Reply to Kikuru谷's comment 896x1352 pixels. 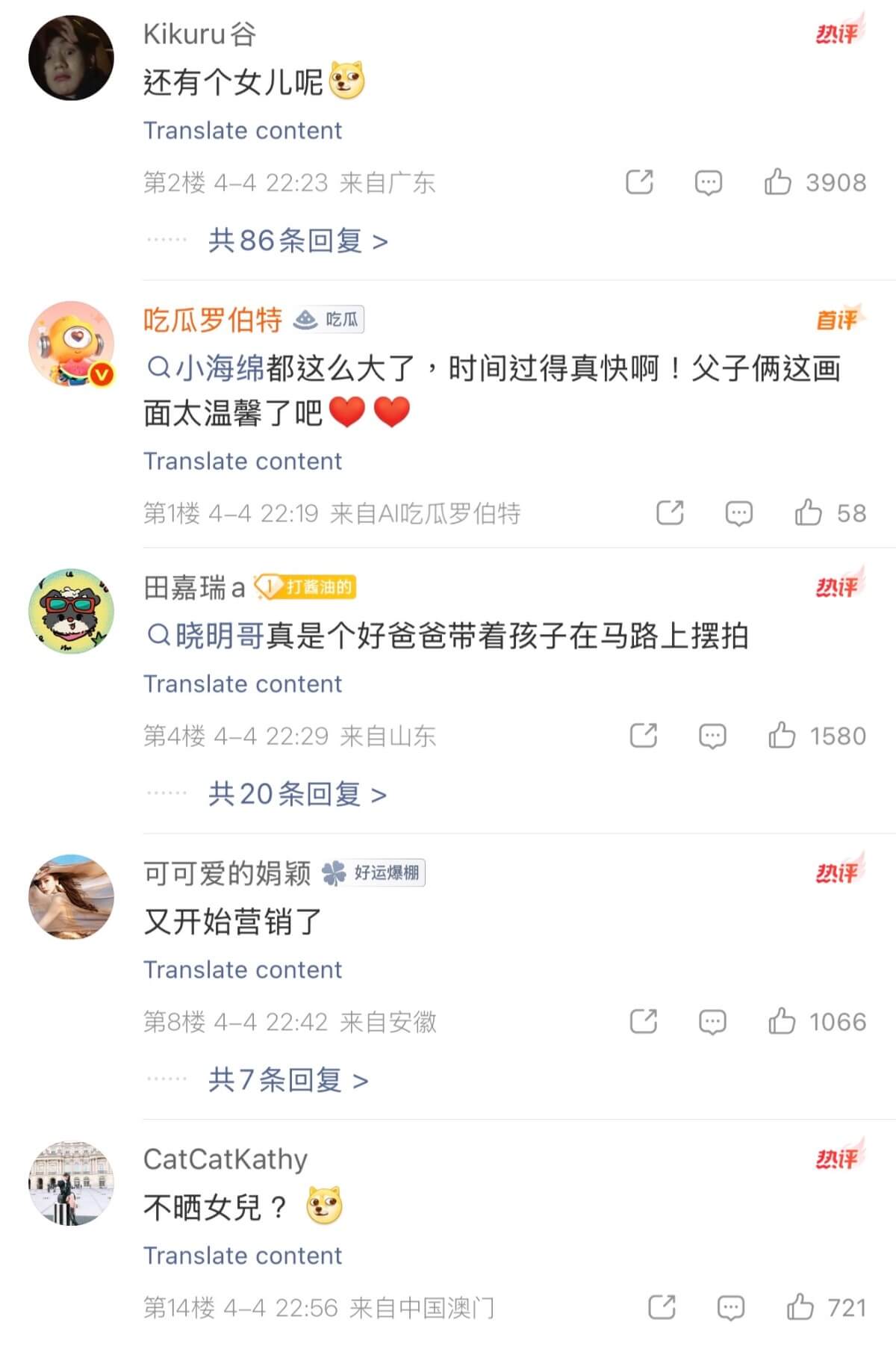coord(708,182)
